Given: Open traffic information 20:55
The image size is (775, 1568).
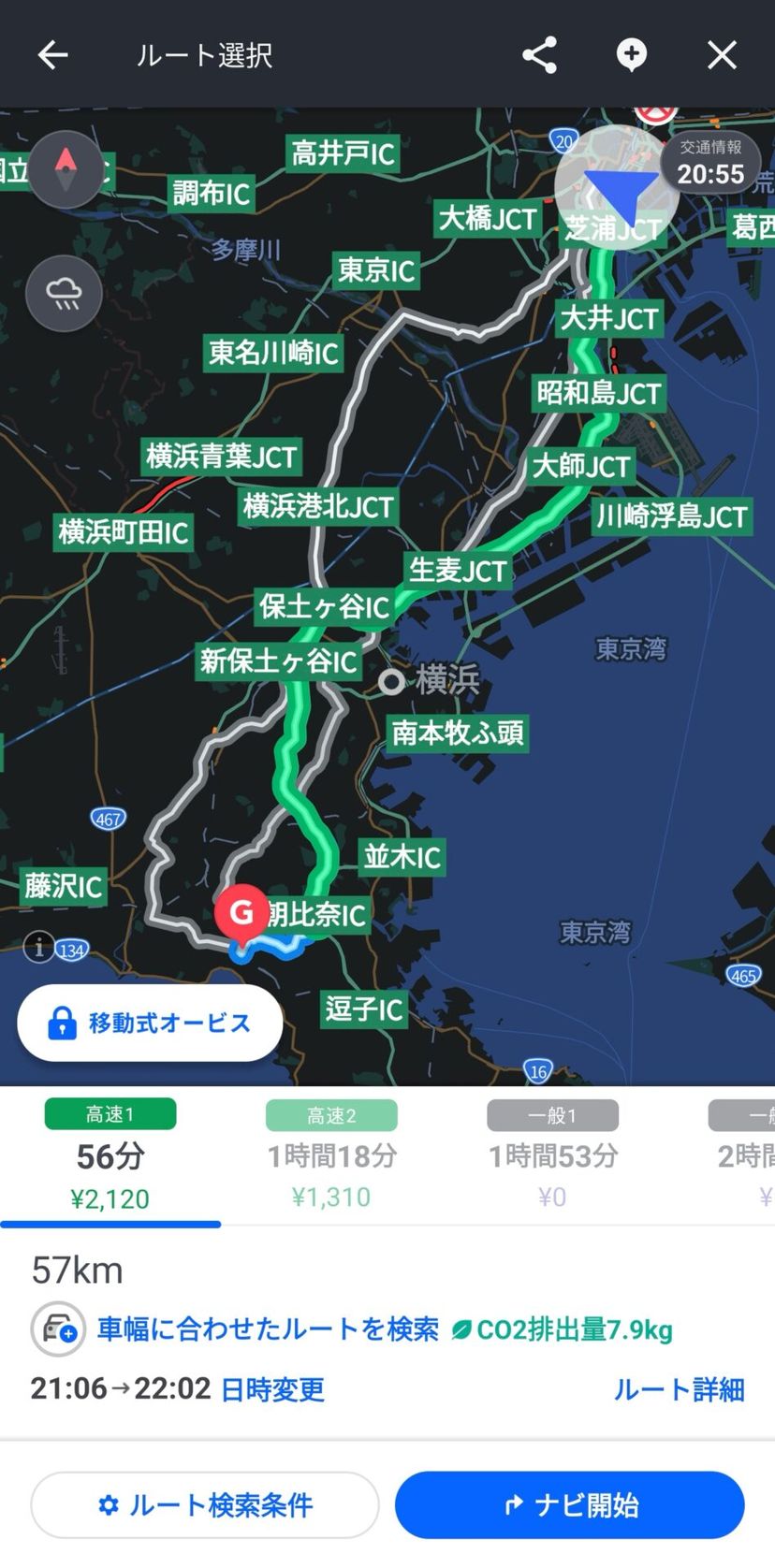Looking at the screenshot, I should point(710,164).
